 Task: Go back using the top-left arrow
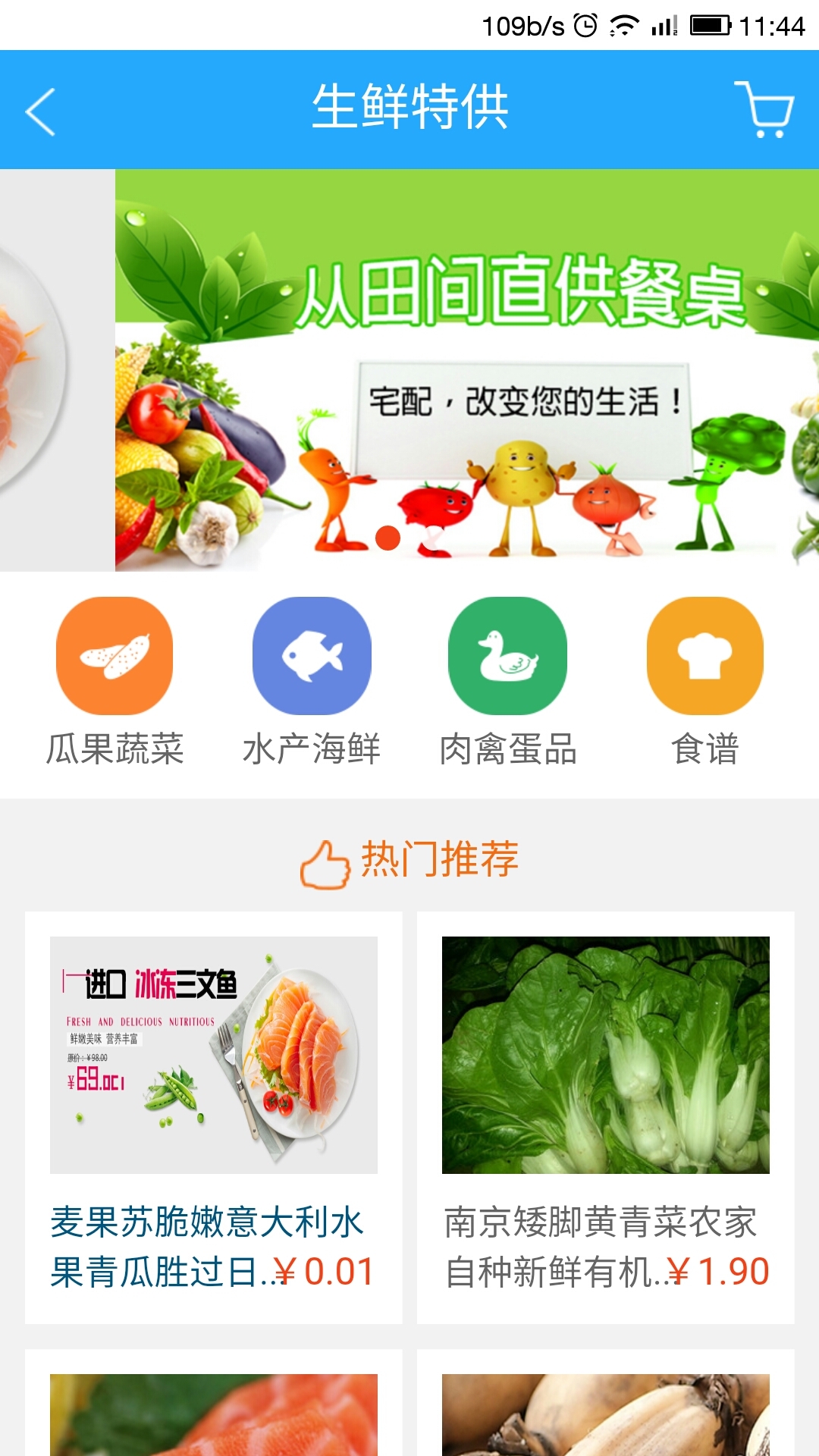41,111
